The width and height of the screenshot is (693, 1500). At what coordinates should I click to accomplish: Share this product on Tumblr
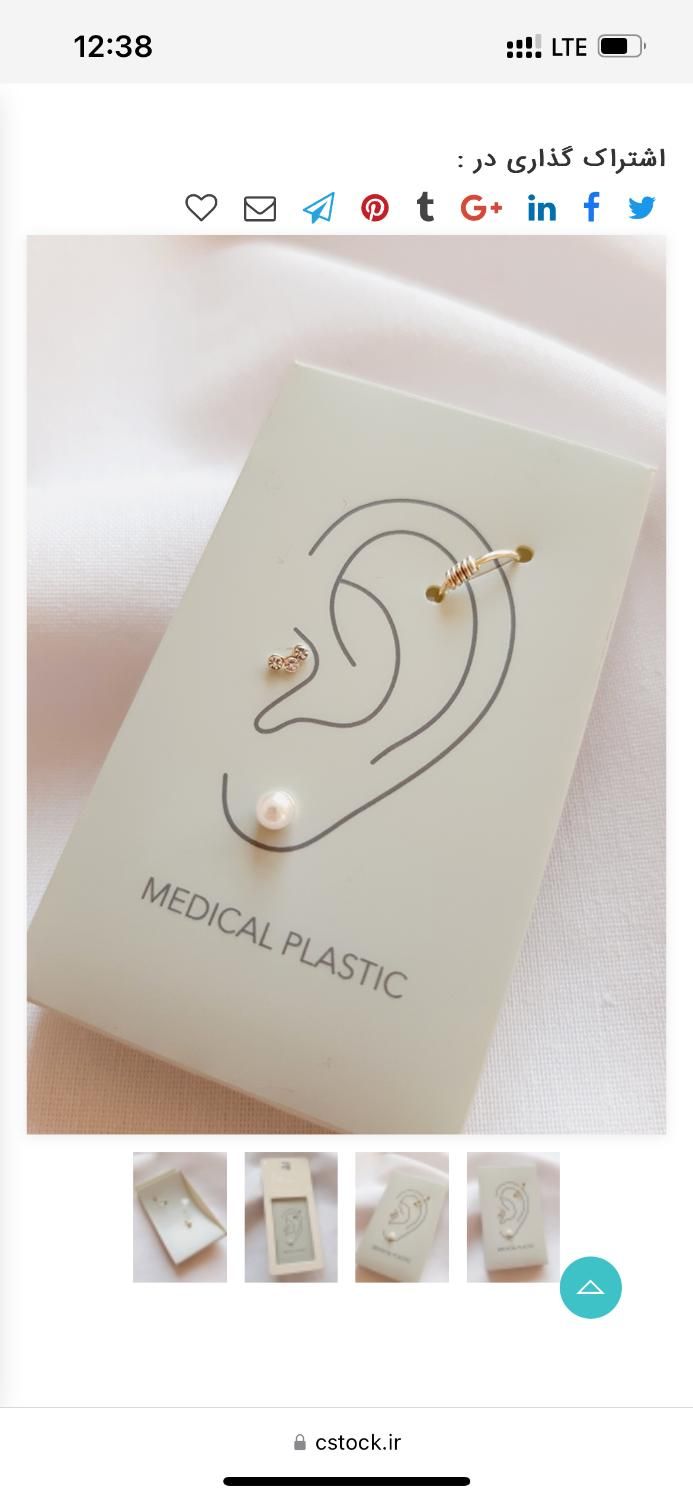click(x=426, y=207)
